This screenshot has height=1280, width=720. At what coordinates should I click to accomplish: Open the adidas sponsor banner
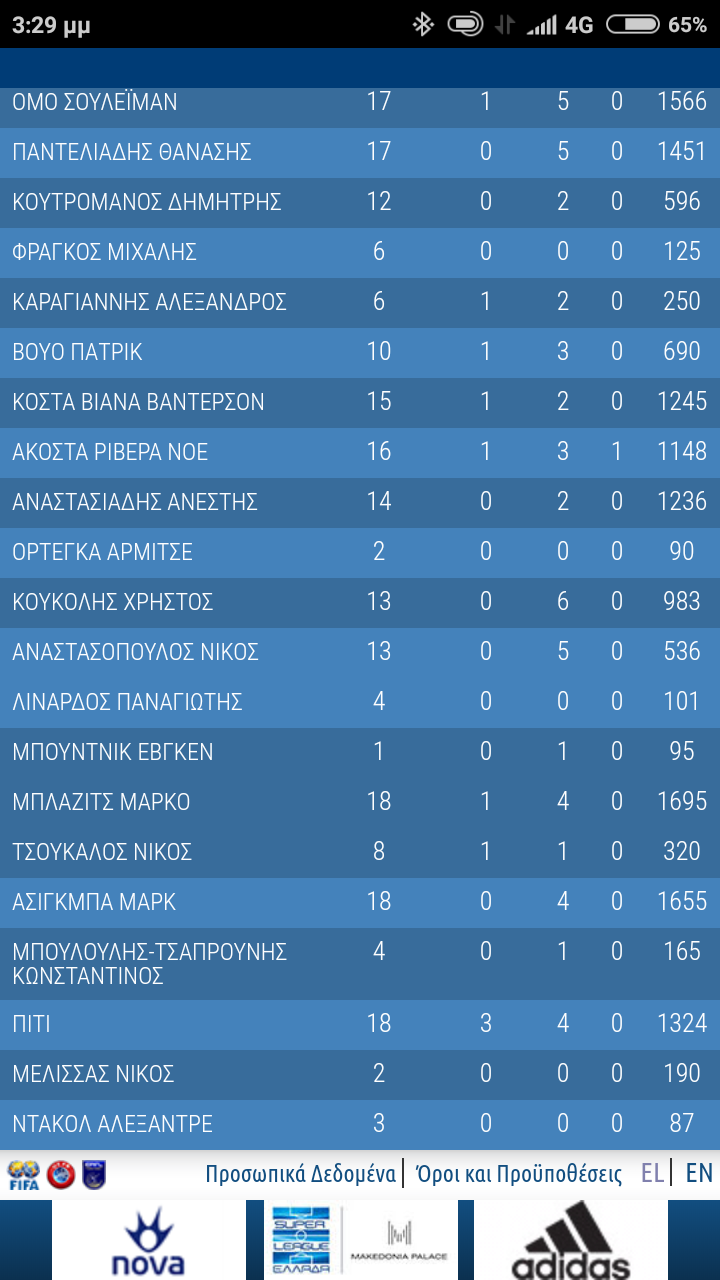[570, 1240]
